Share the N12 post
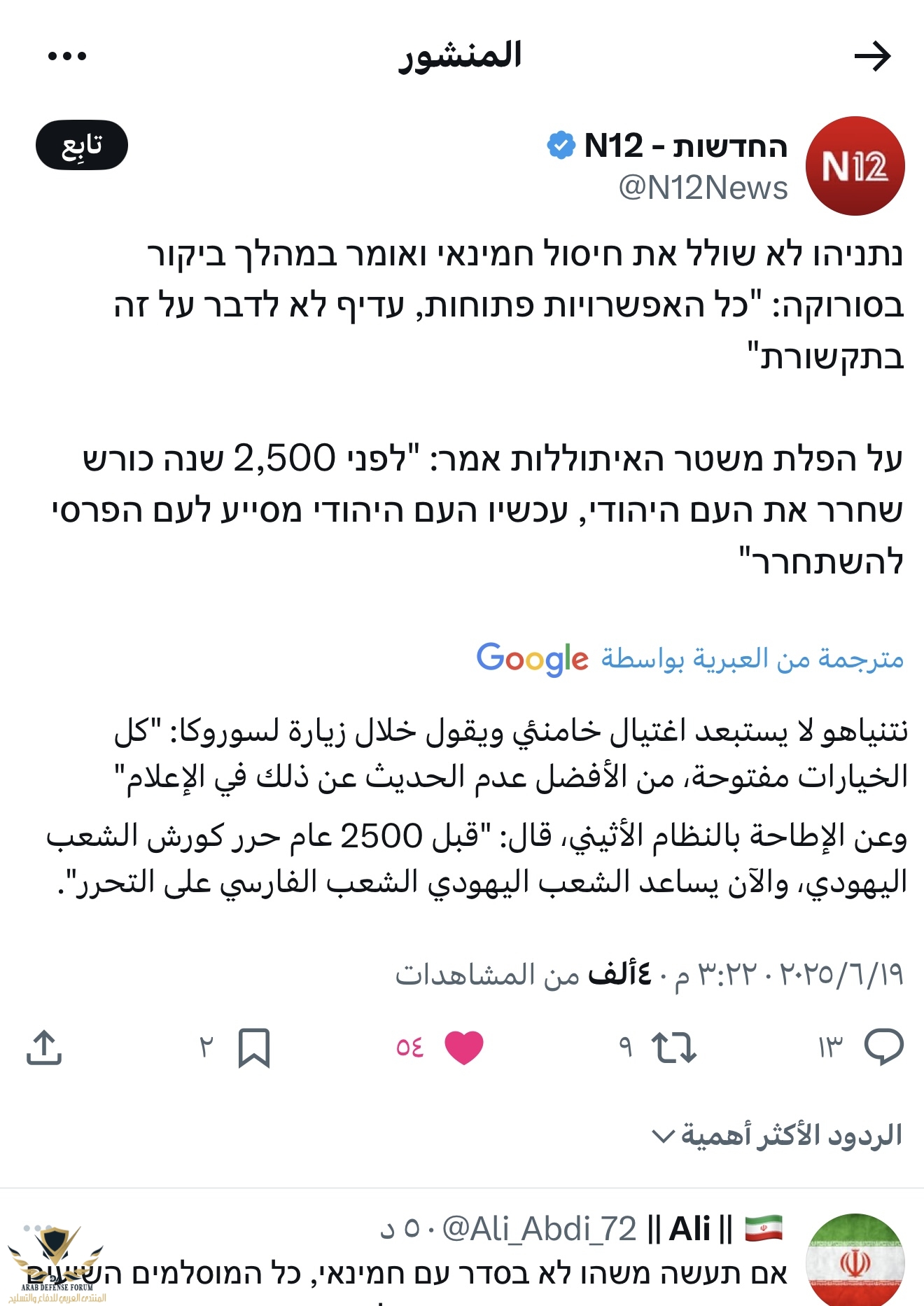Viewport: 924px width, 1306px height. coord(44,1048)
